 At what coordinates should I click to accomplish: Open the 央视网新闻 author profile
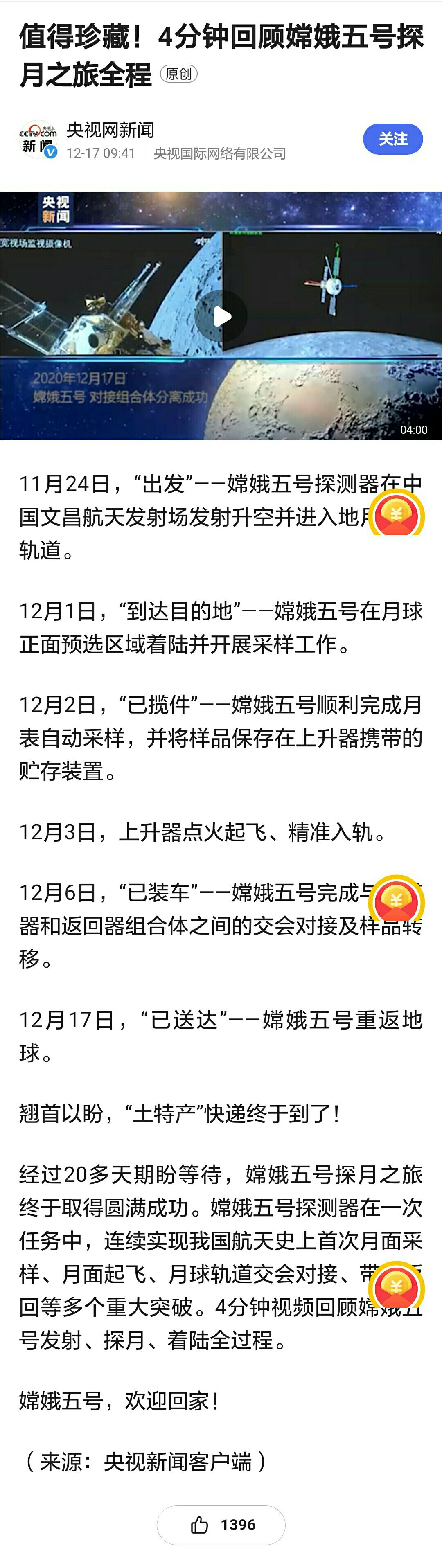tap(110, 130)
